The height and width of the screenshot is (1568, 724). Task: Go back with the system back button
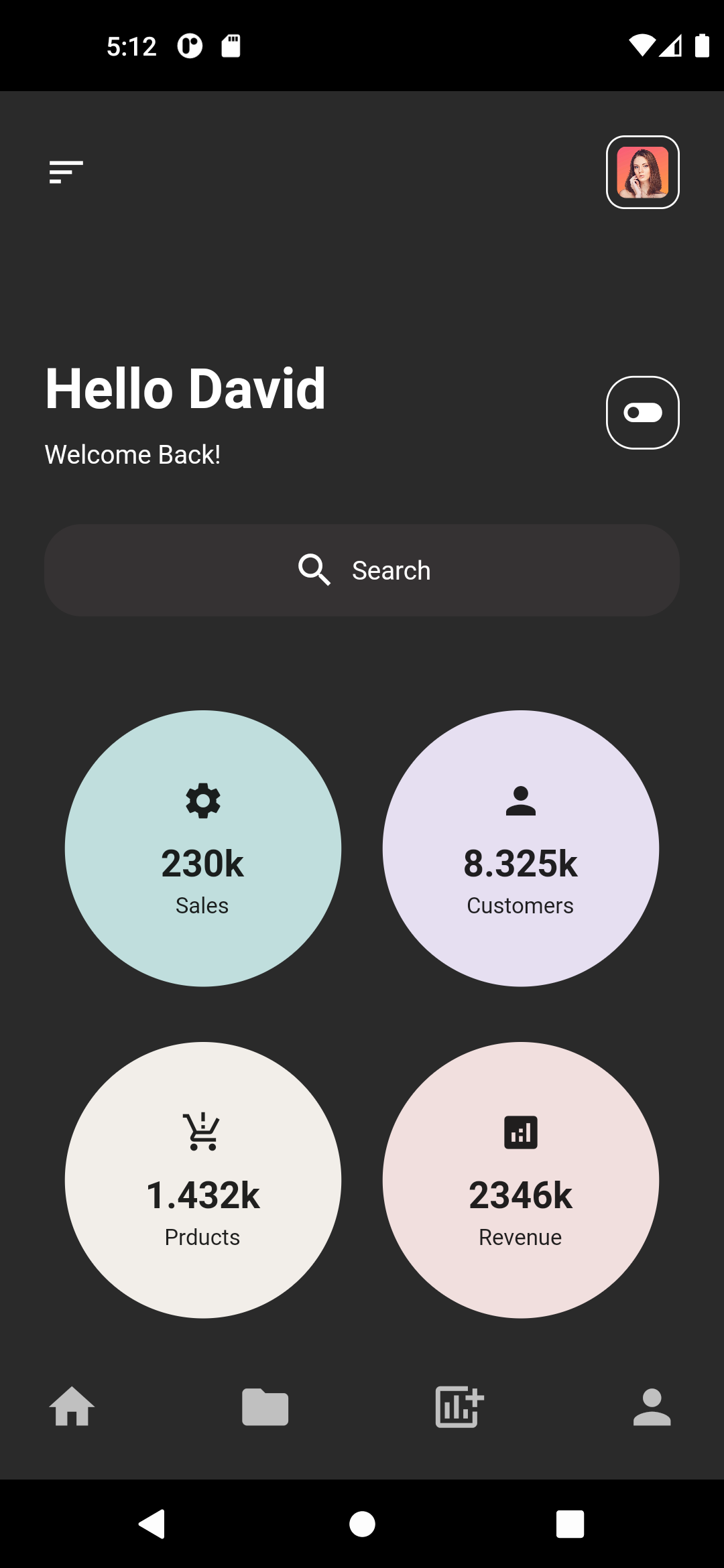[x=153, y=1524]
